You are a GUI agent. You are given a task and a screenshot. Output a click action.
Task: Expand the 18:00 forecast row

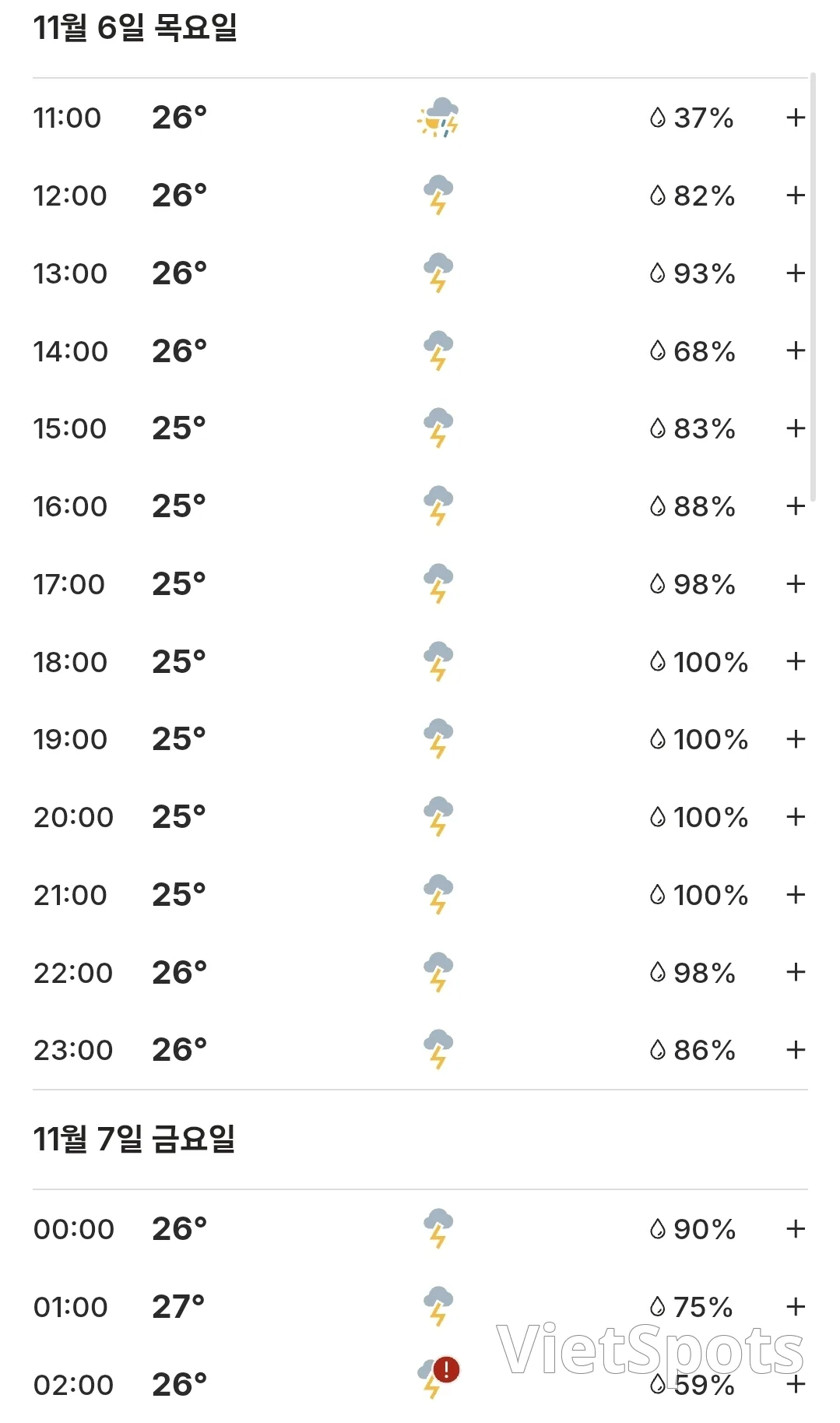[795, 661]
